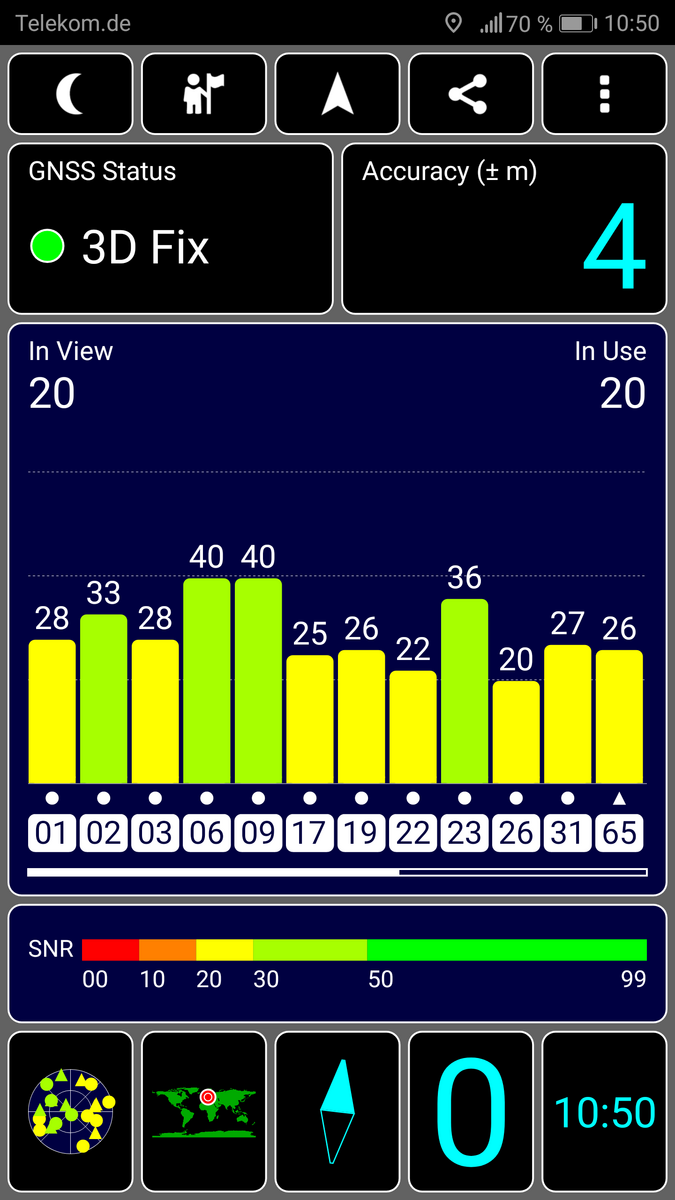Screen dimensions: 675x1200
Task: Open the speed tile showing 0
Action: pos(471,1112)
